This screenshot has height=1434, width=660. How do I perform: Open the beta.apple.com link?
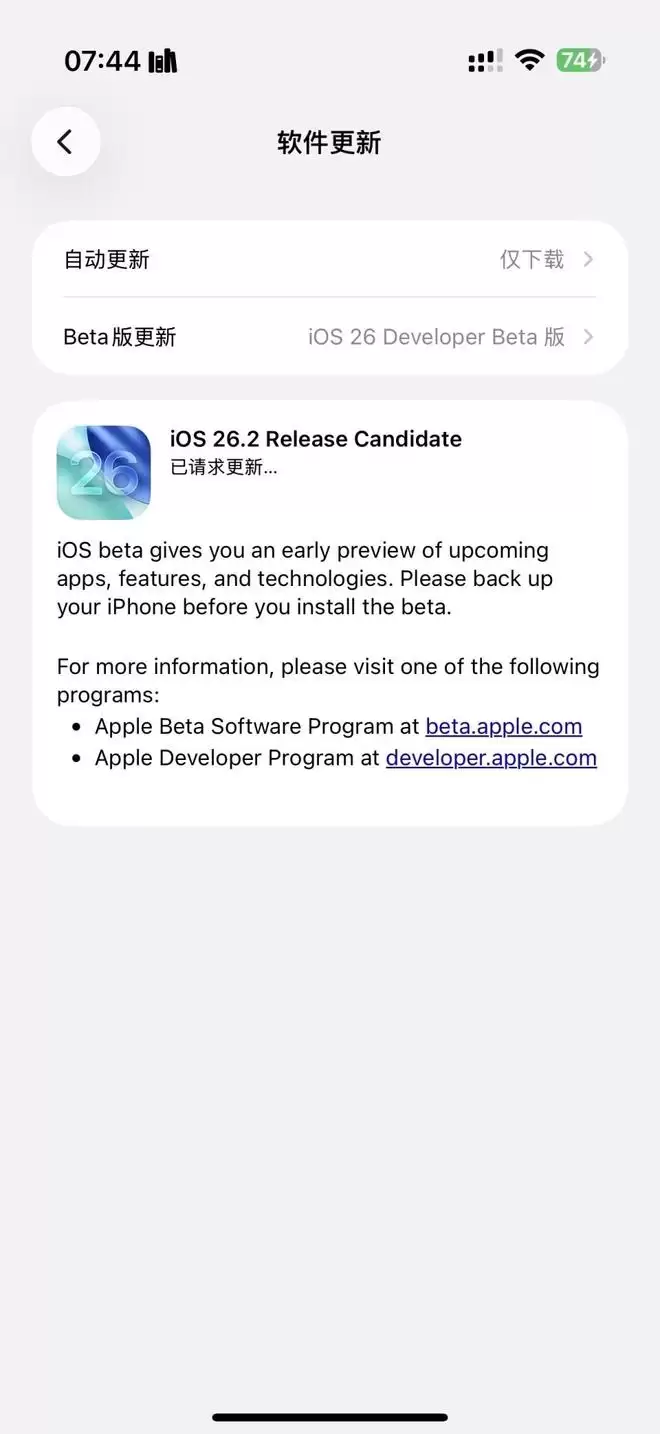[503, 727]
